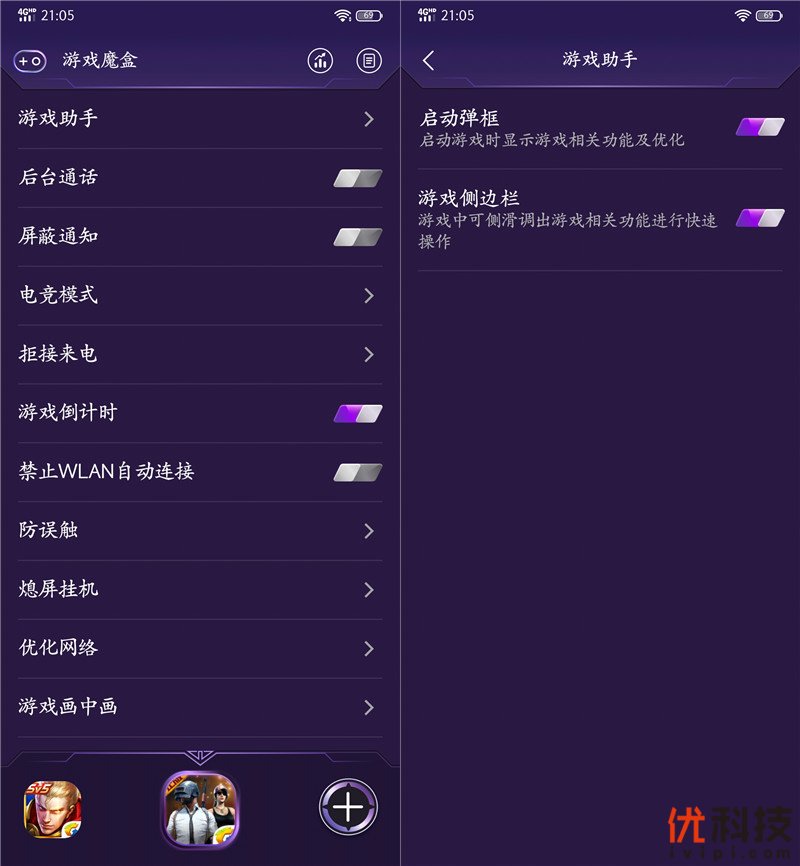Viewport: 800px width, 866px height.
Task: Click the statistics icon in the top bar
Action: [x=319, y=60]
